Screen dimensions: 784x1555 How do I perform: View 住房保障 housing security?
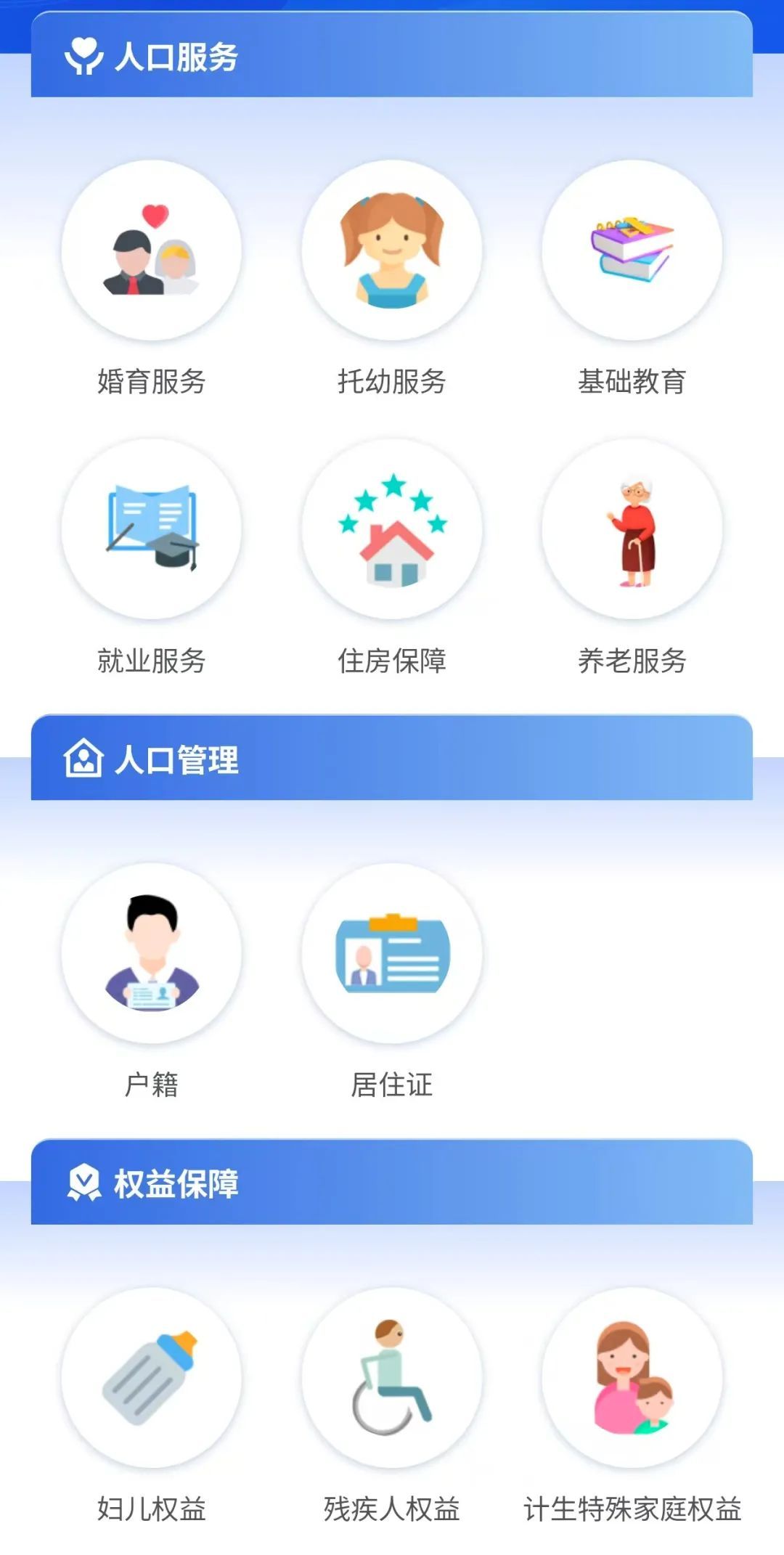click(x=392, y=529)
